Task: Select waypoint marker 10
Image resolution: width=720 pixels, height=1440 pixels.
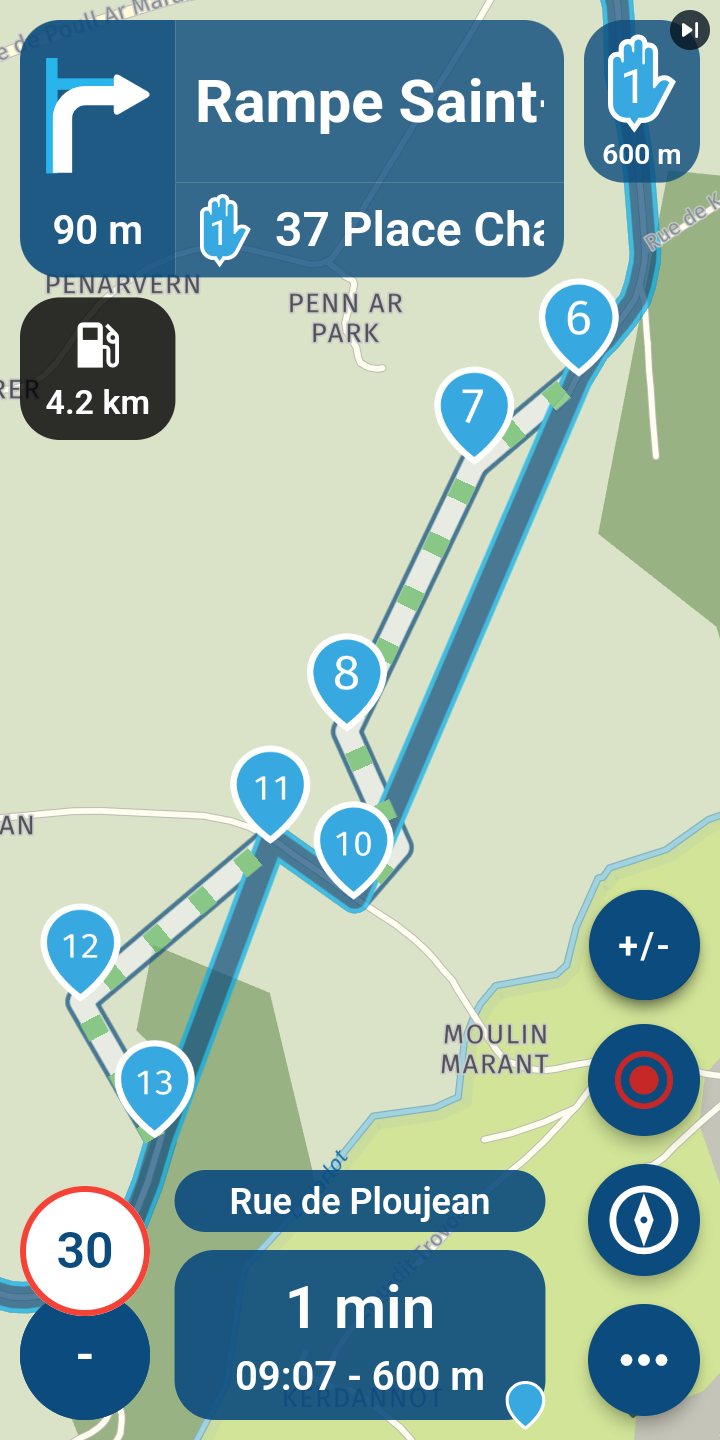Action: 353,844
